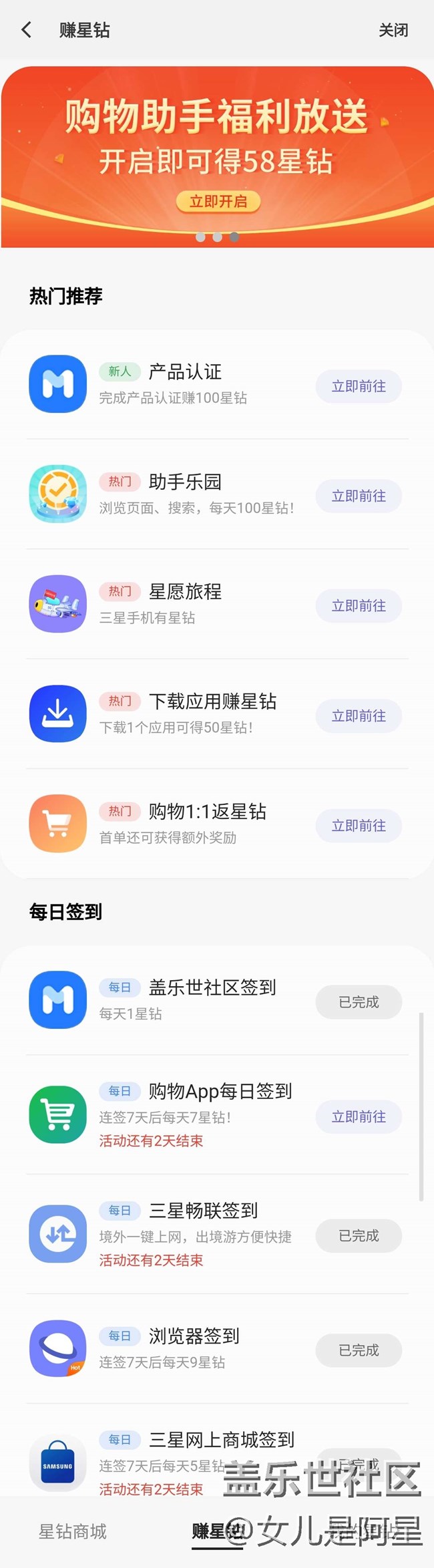Switch to the 星钻商城 tab
Image resolution: width=434 pixels, height=1568 pixels.
(73, 1531)
